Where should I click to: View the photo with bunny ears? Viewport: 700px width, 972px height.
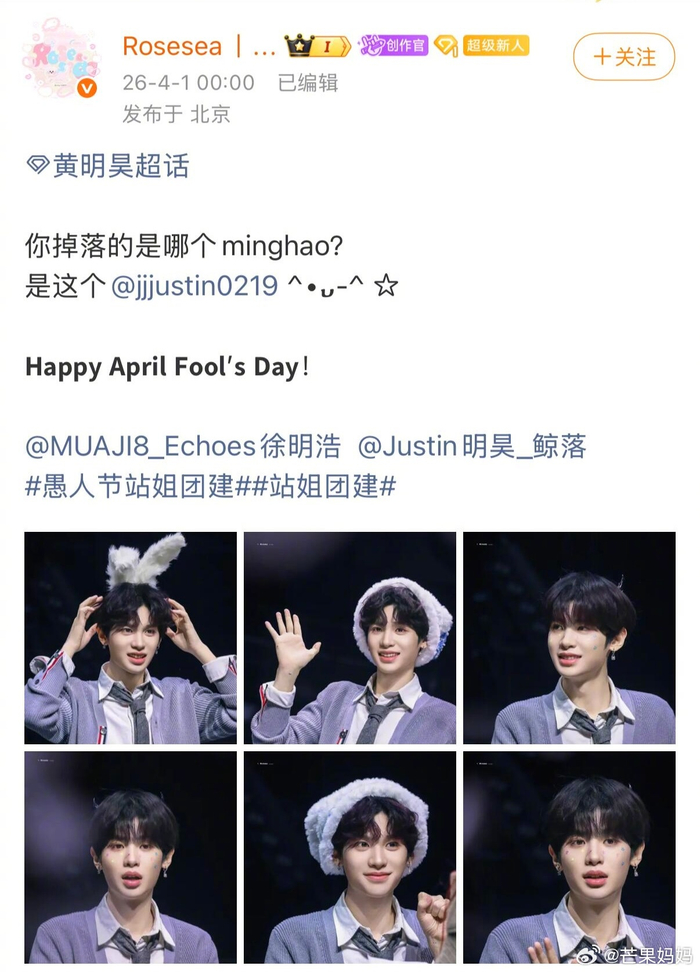click(x=130, y=638)
